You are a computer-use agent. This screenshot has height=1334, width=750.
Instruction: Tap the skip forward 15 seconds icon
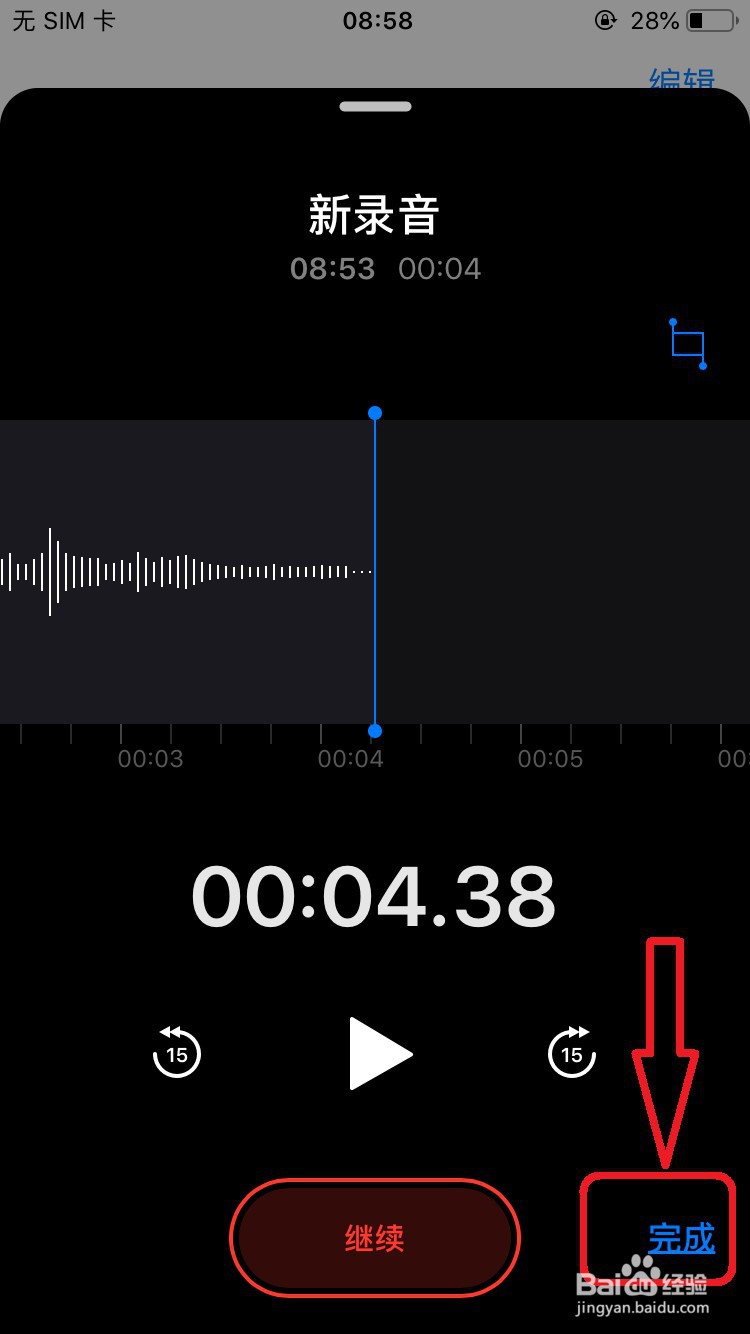tap(571, 1053)
